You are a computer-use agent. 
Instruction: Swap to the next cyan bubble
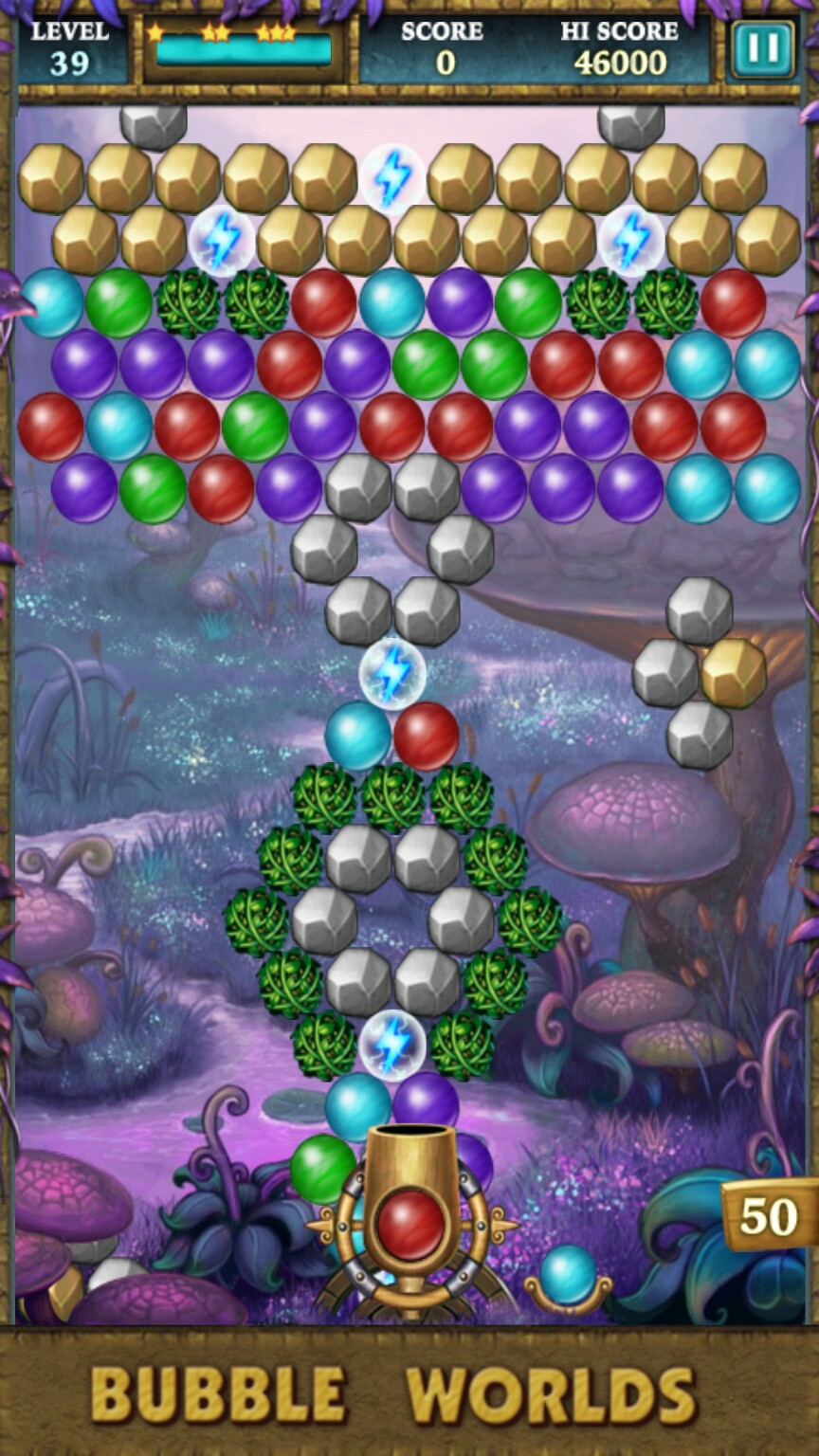568,1272
